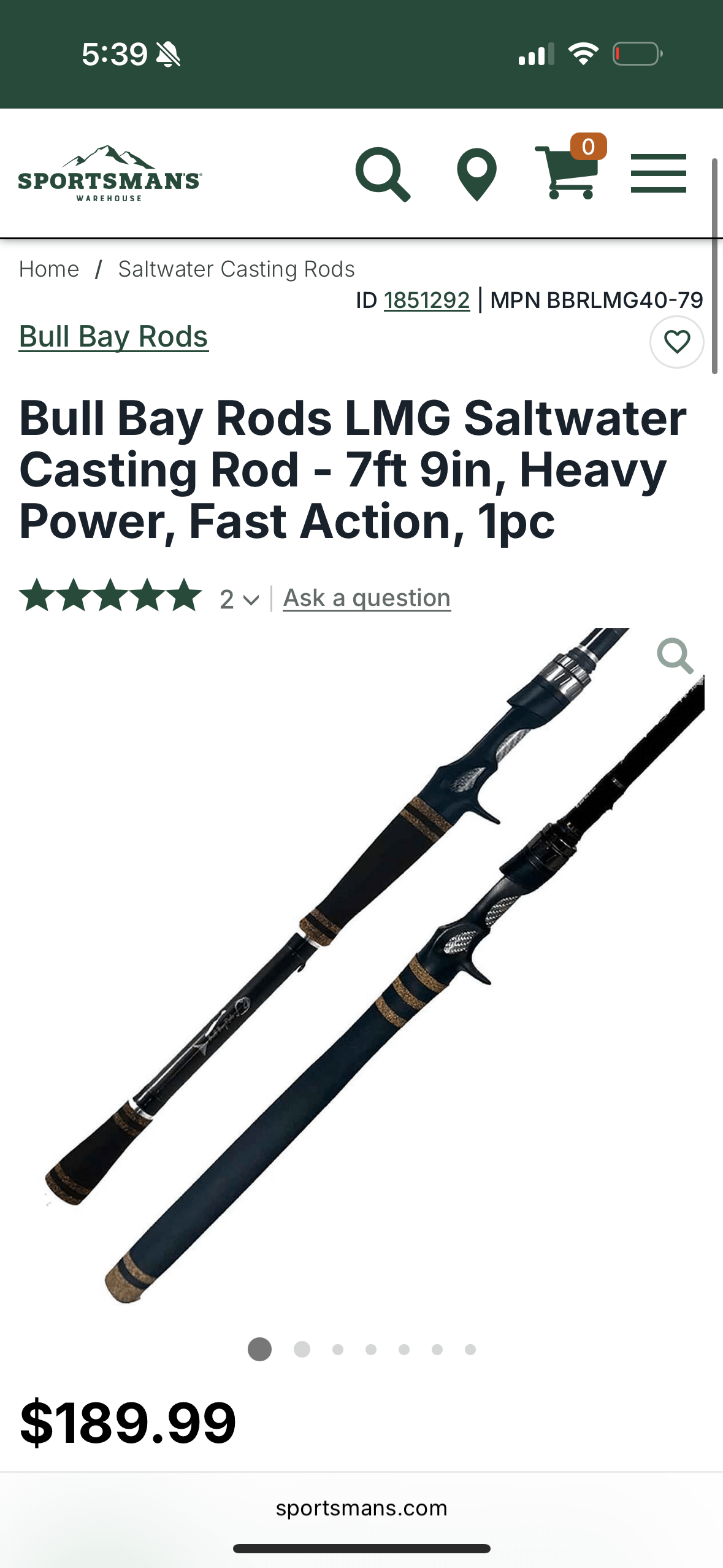723x1568 pixels.
Task: Open the Bull Bay Rods brand link
Action: [x=113, y=337]
